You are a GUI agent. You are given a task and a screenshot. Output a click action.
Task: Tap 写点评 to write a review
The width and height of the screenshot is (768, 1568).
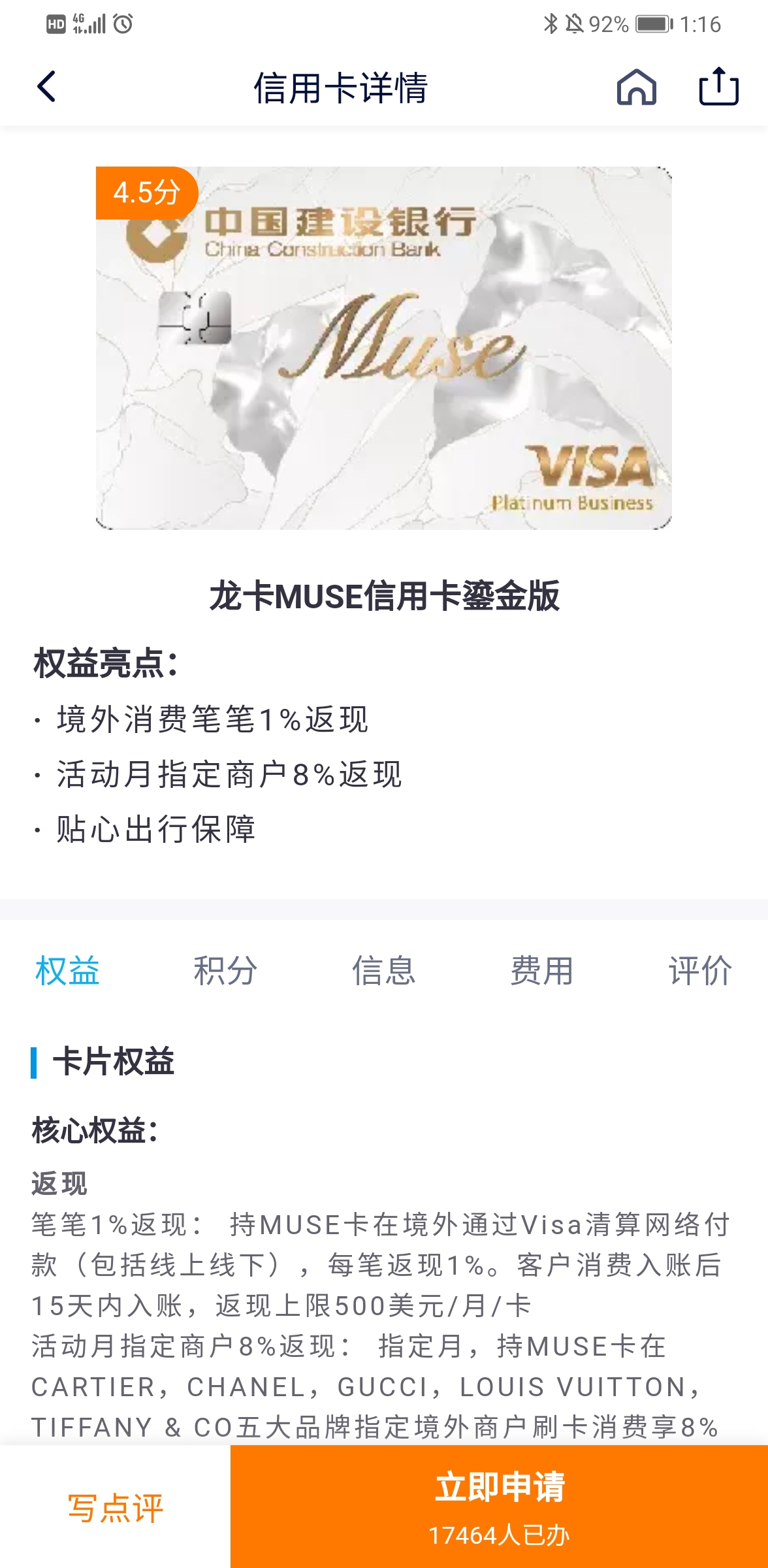click(x=115, y=1508)
